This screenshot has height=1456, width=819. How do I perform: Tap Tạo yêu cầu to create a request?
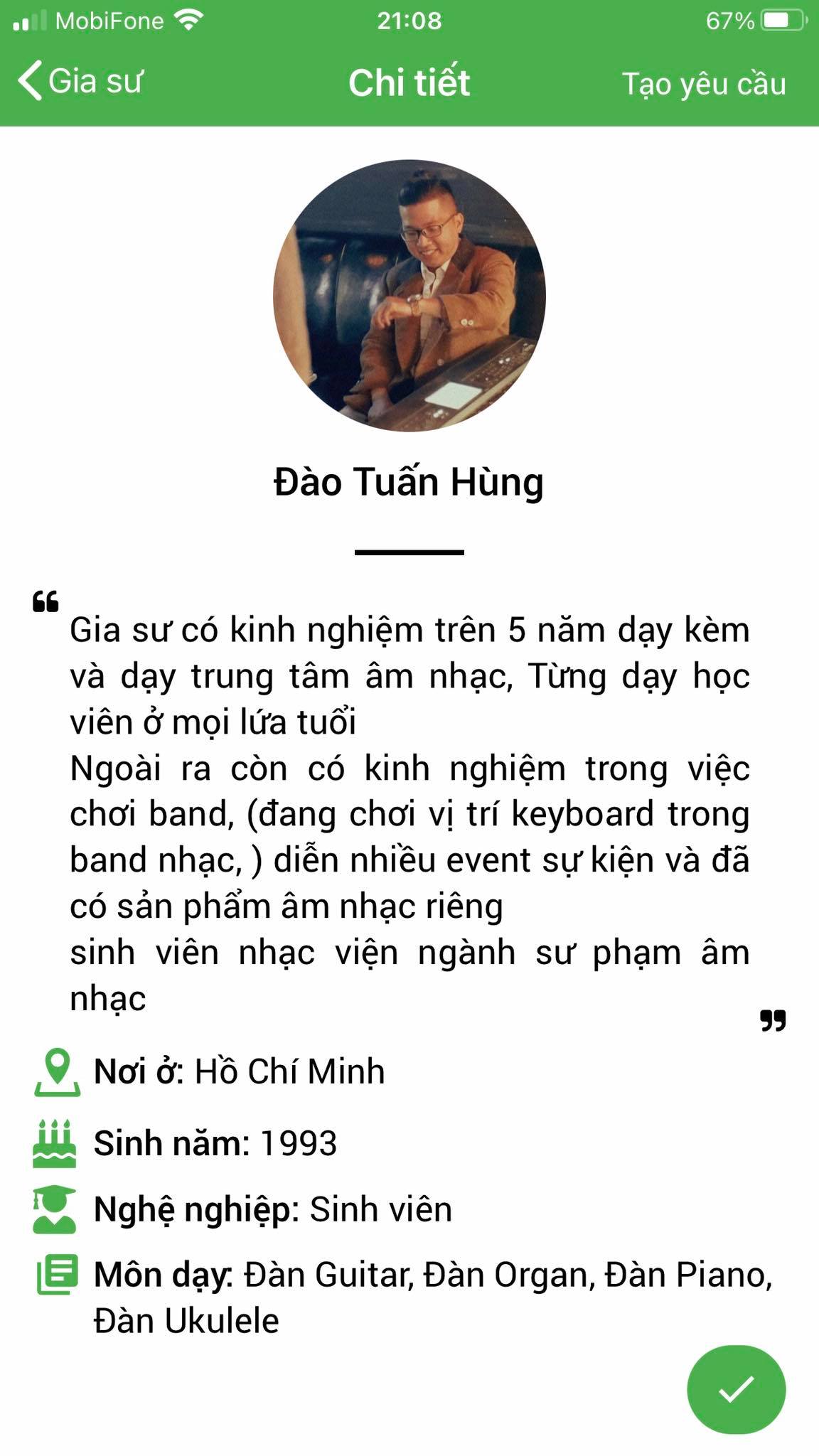point(704,84)
